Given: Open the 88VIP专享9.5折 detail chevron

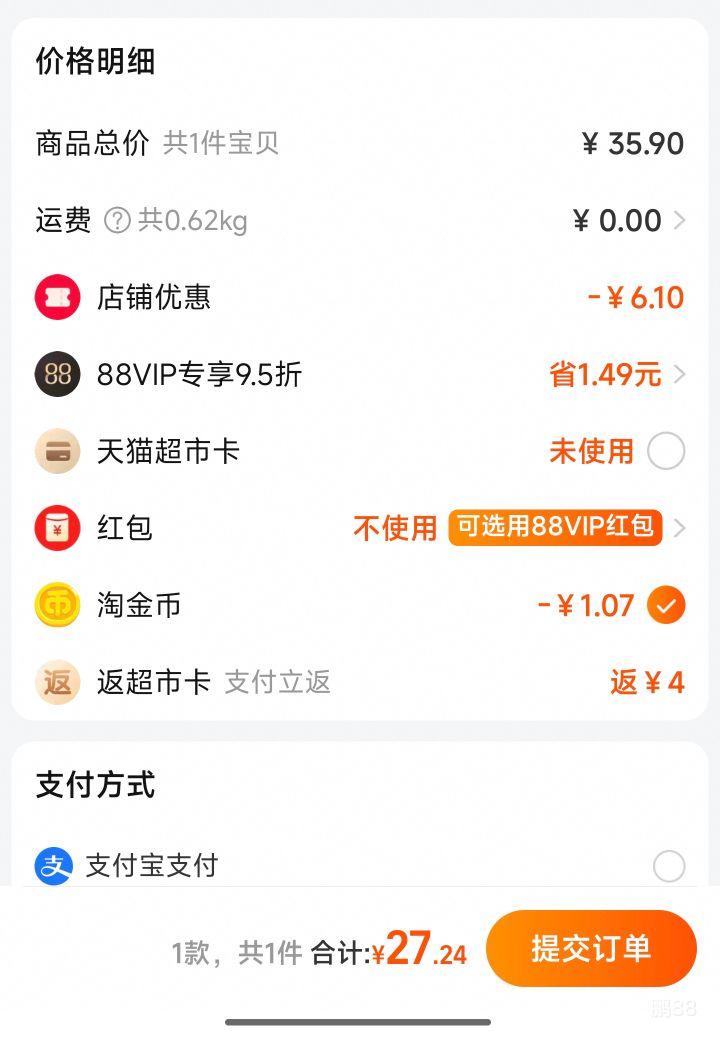Looking at the screenshot, I should 682,374.
